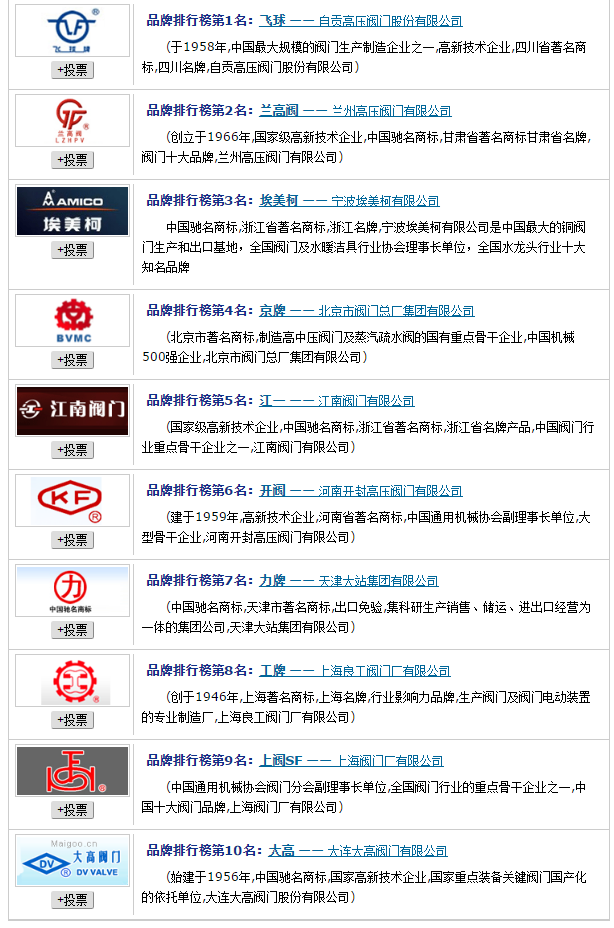The width and height of the screenshot is (614, 928).
Task: Vote for 上阀SF
Action: pyautogui.click(x=72, y=810)
